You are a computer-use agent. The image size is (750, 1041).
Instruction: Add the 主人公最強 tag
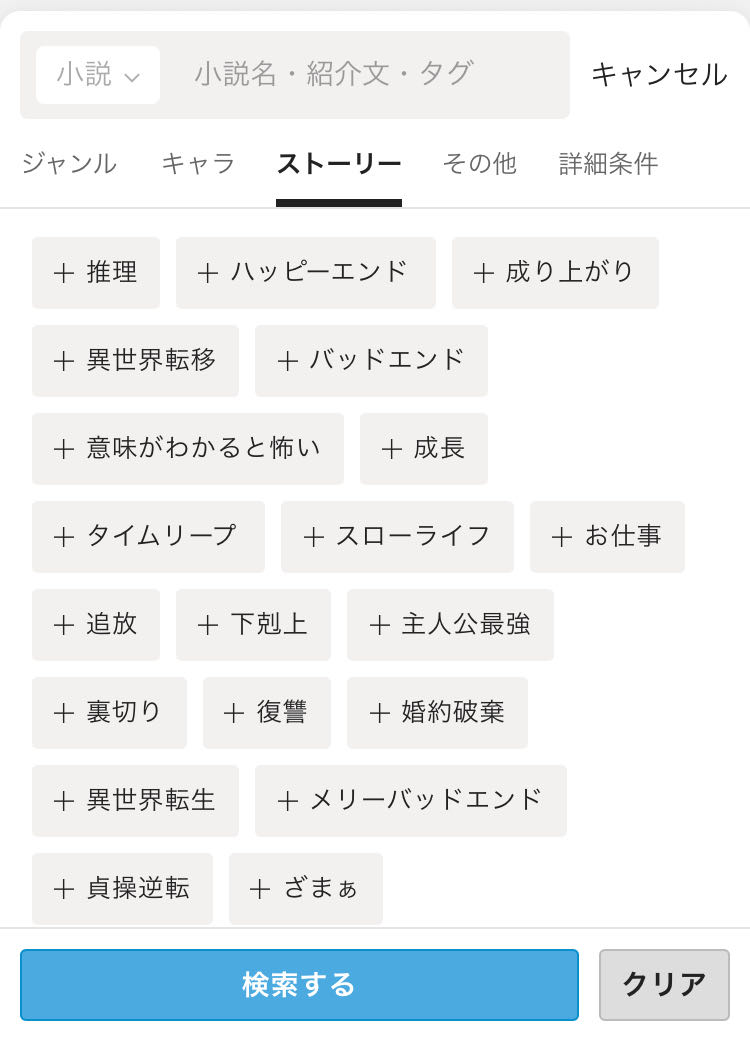(x=450, y=625)
